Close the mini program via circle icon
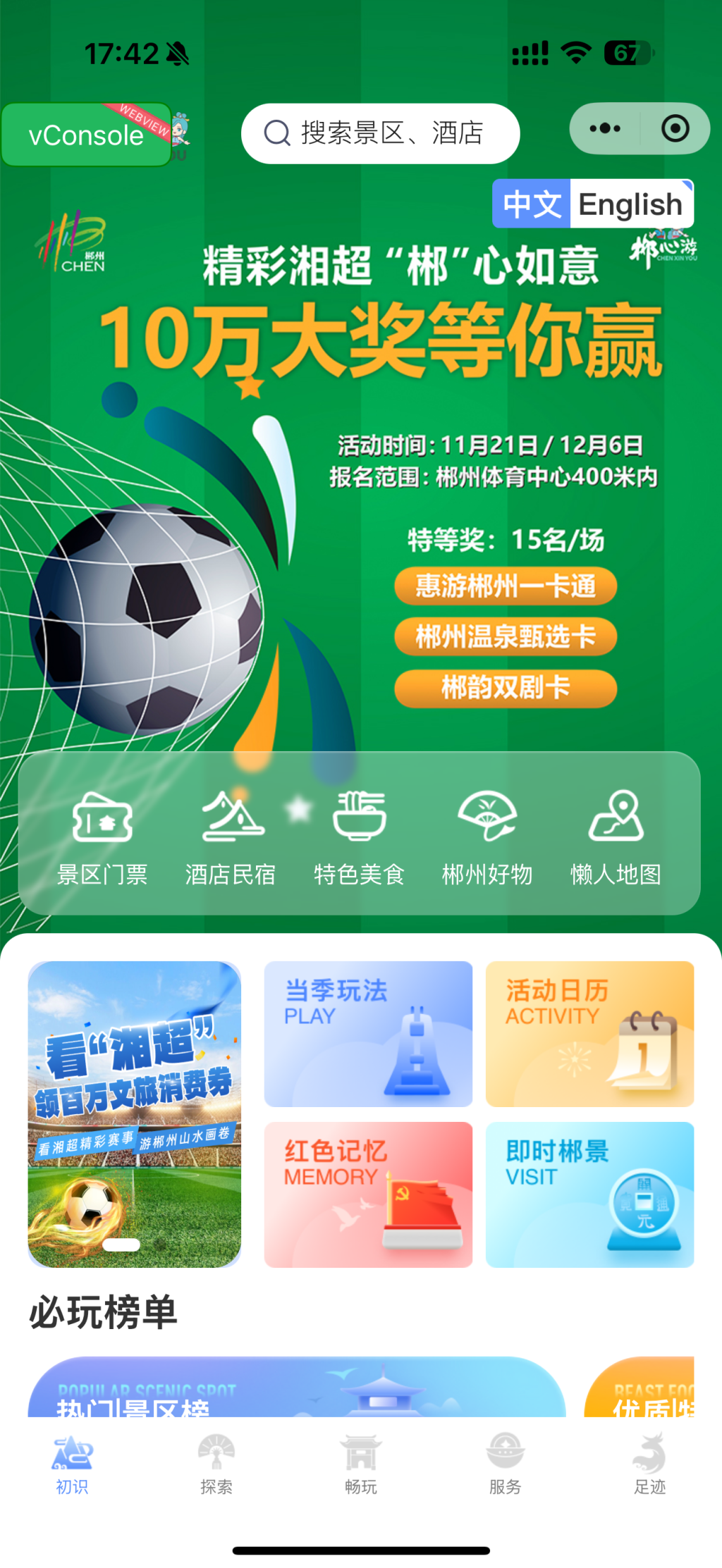The image size is (722, 1568). pos(675,129)
